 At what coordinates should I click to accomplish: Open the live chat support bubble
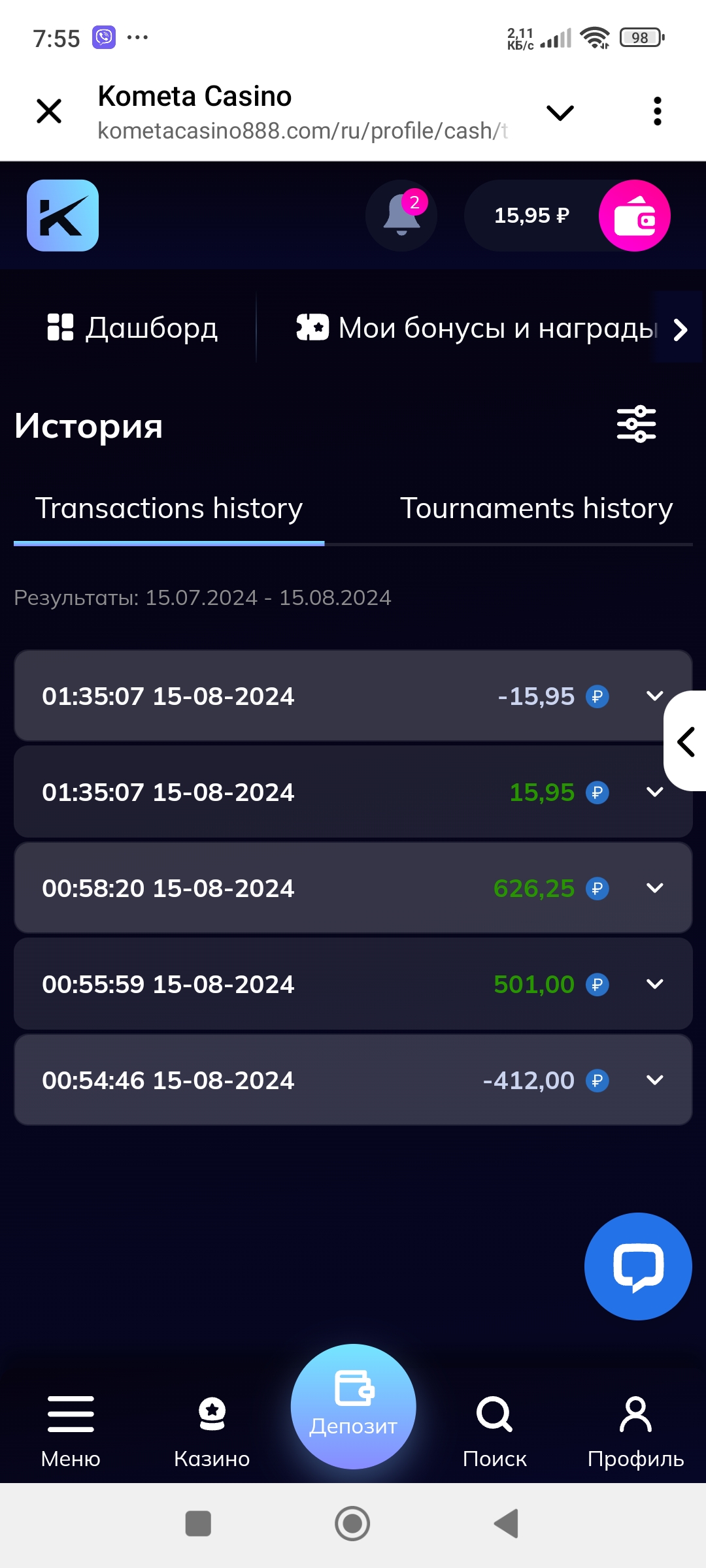click(x=638, y=1266)
